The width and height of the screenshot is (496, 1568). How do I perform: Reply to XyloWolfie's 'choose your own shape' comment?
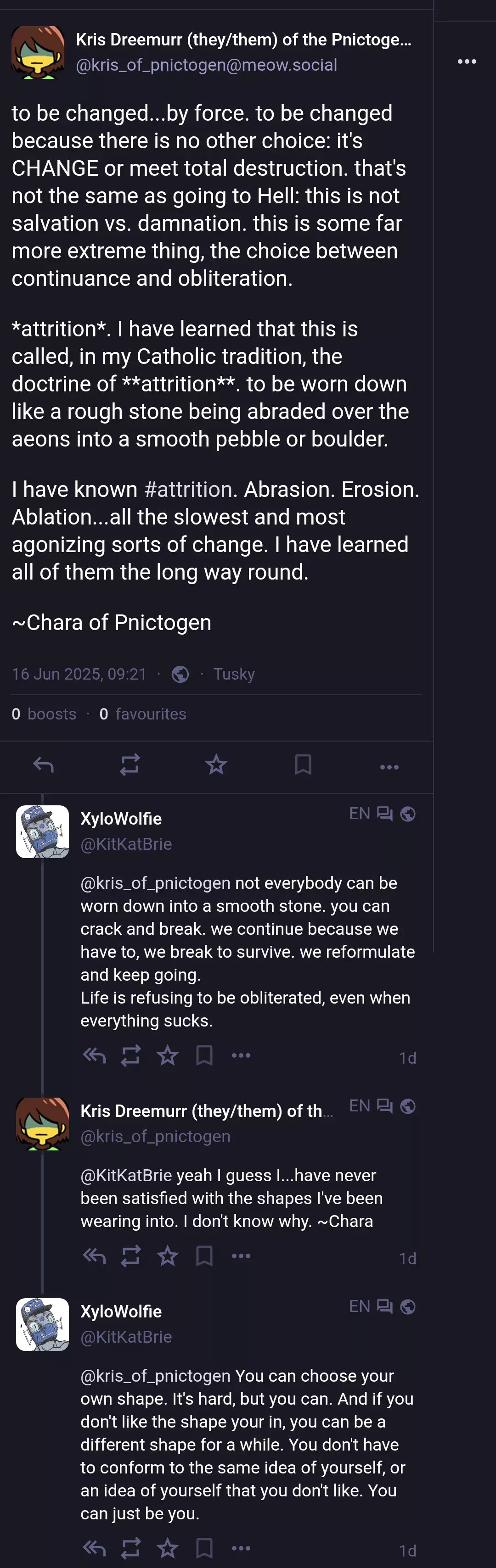point(95,1548)
